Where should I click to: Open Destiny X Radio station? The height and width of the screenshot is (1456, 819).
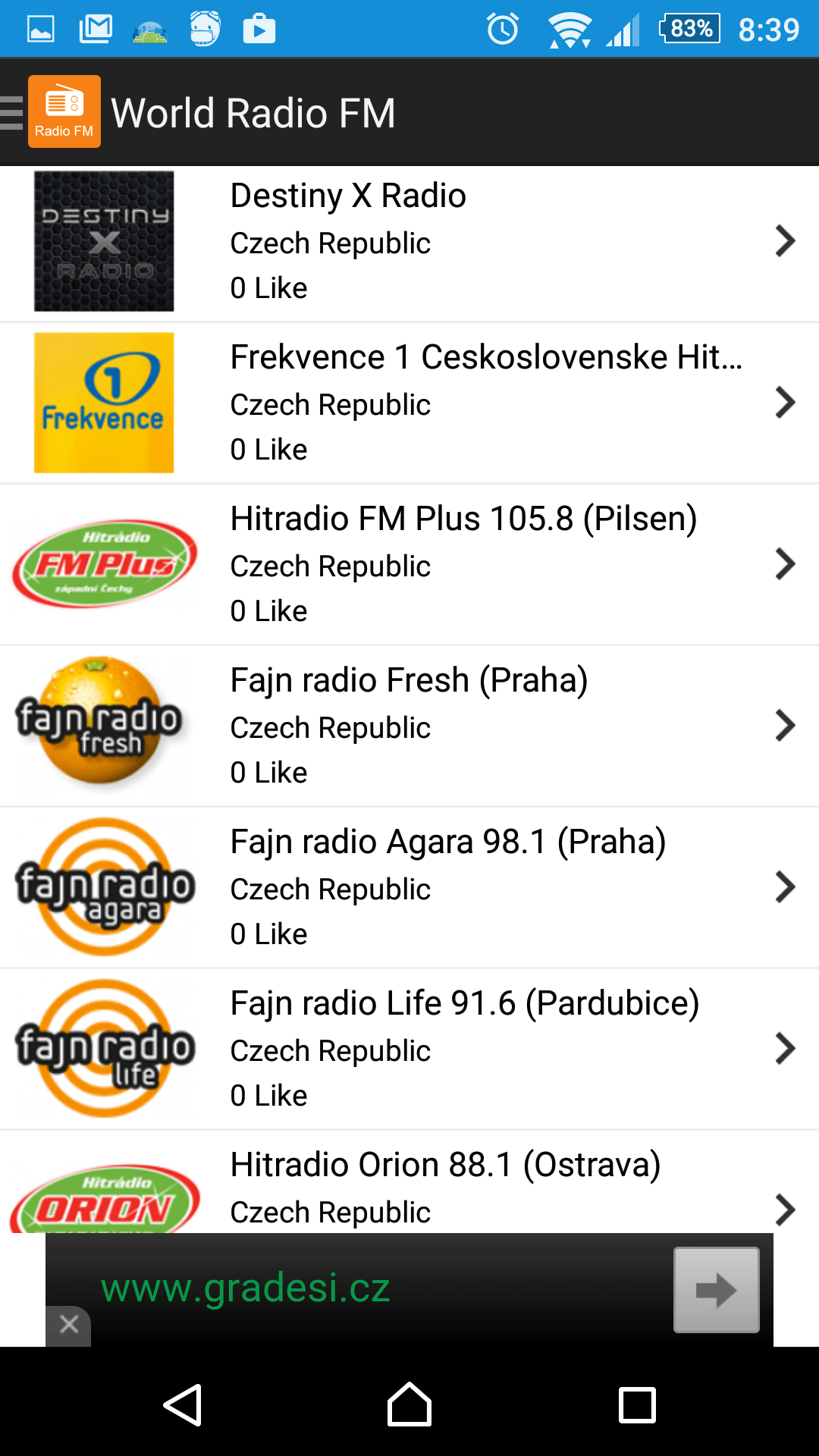pos(409,243)
